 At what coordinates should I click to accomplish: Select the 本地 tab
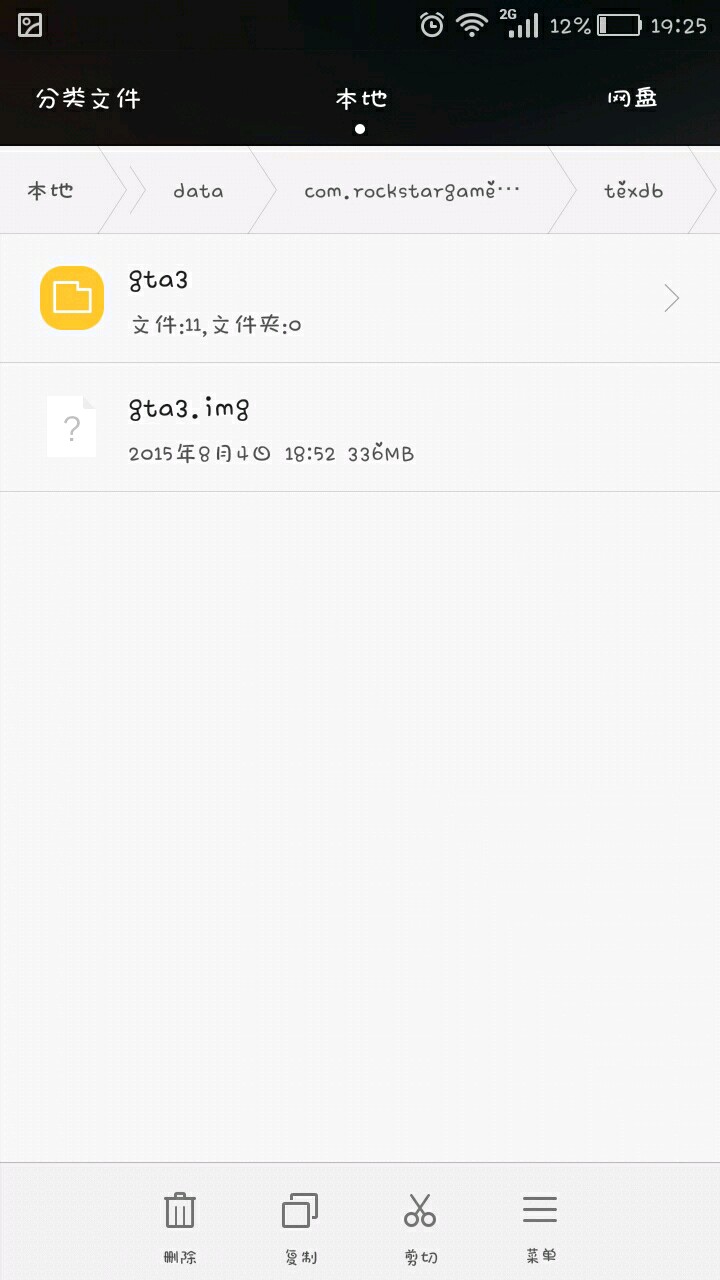click(360, 99)
